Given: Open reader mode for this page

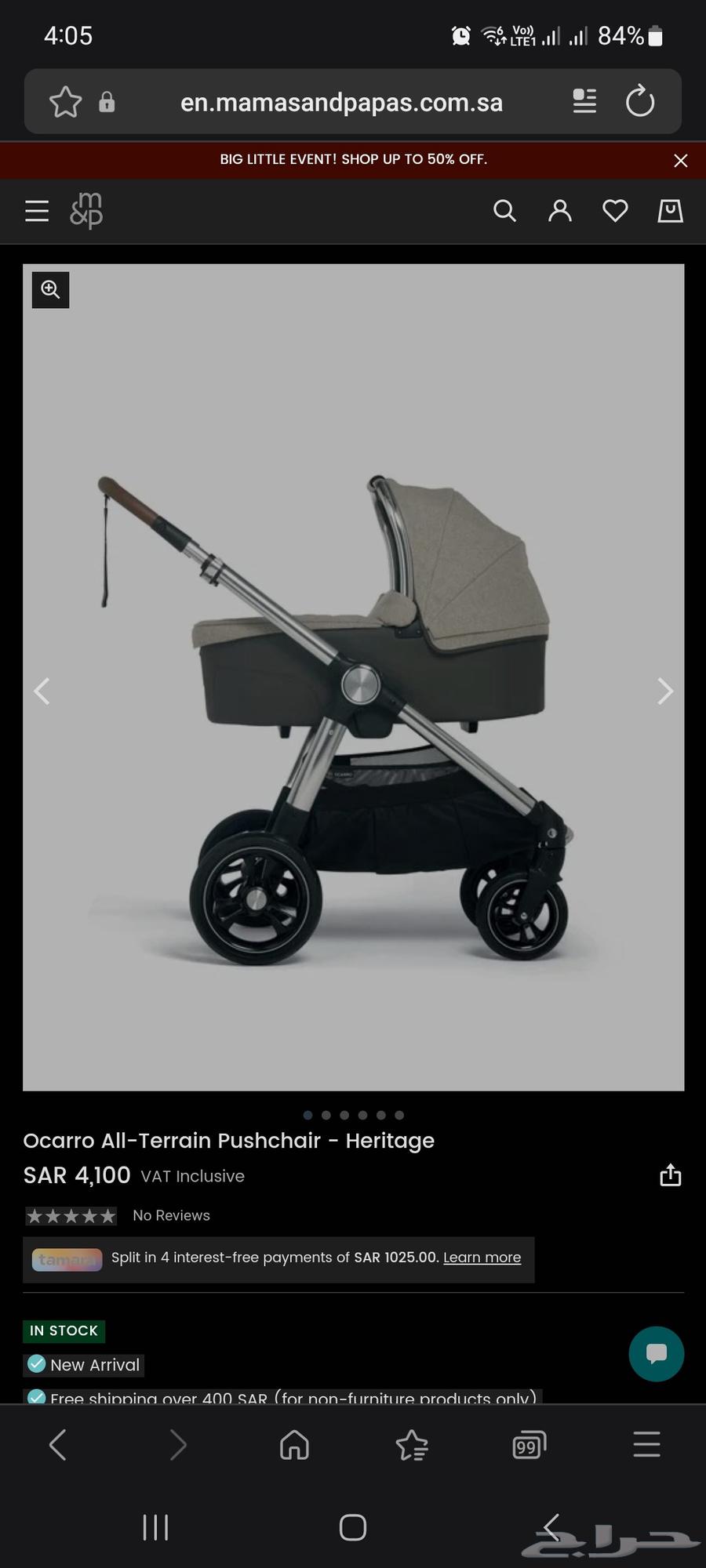Looking at the screenshot, I should point(584,101).
